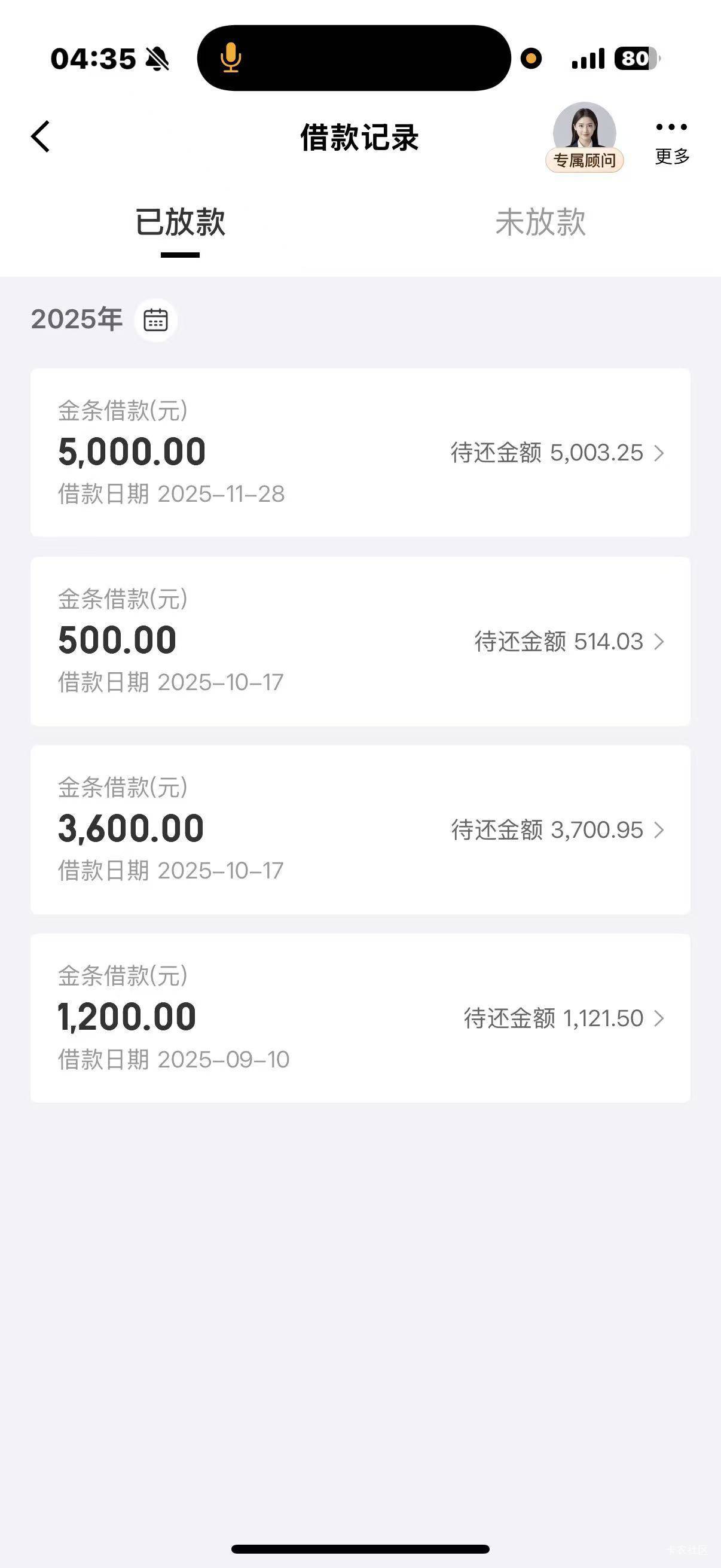Open the 3,600.00 loan record
This screenshot has height=1568, width=721.
click(360, 829)
